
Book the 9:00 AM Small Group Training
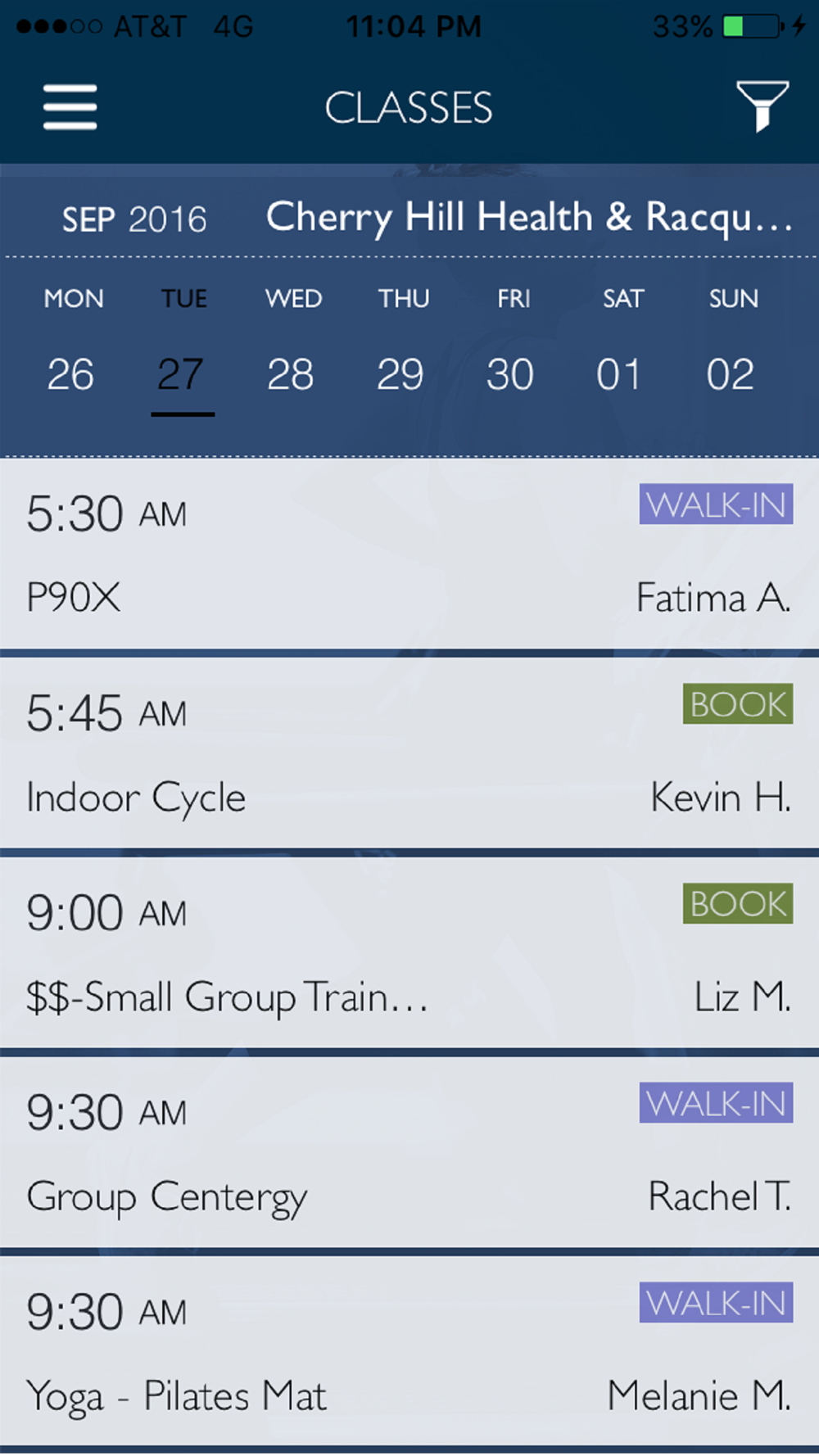(x=738, y=903)
